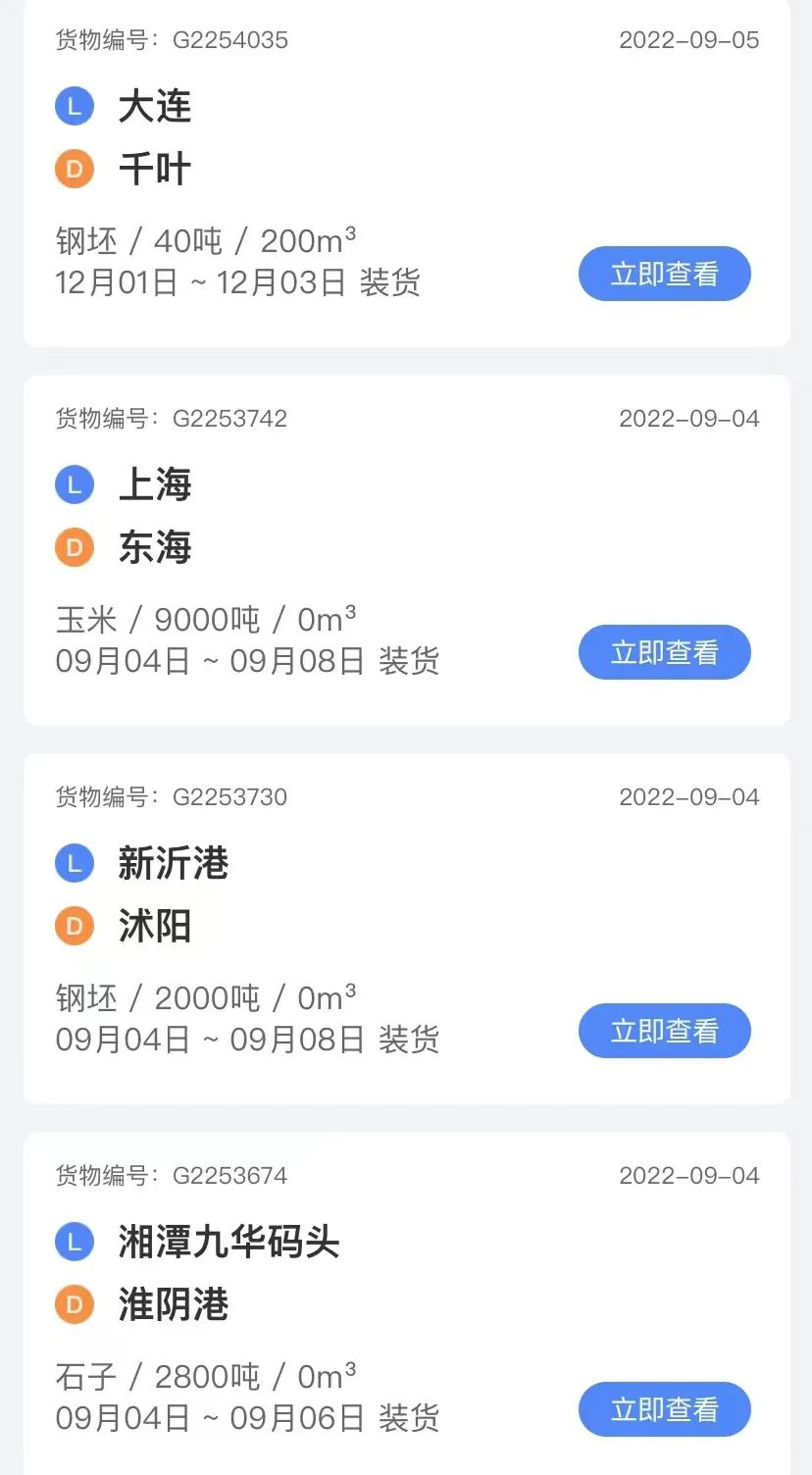Screen dimensions: 812x1475
Task: Tap 立即查看 for the 大连 to 千叶 cargo
Action: [664, 274]
